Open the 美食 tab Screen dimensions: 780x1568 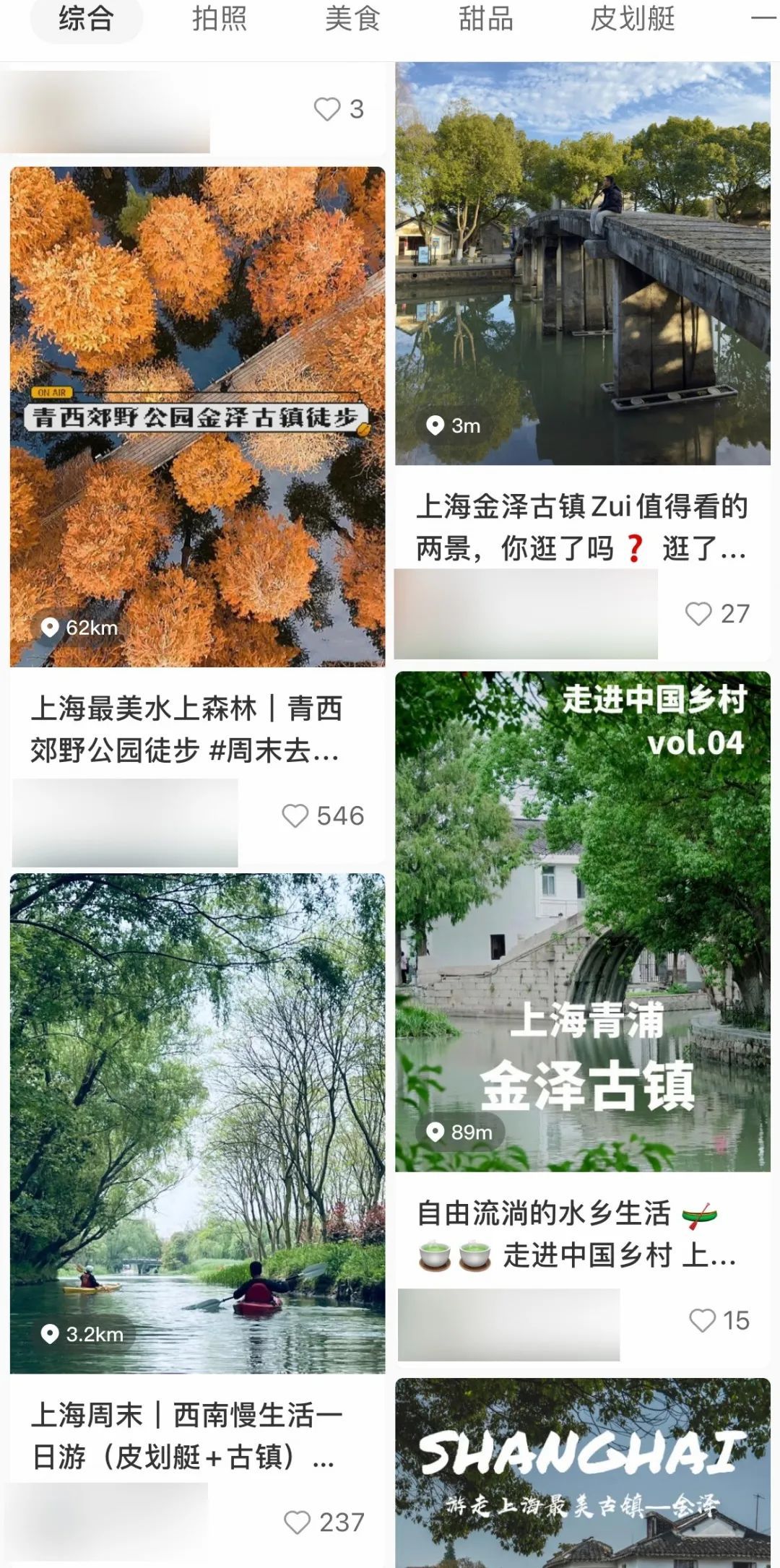(352, 20)
